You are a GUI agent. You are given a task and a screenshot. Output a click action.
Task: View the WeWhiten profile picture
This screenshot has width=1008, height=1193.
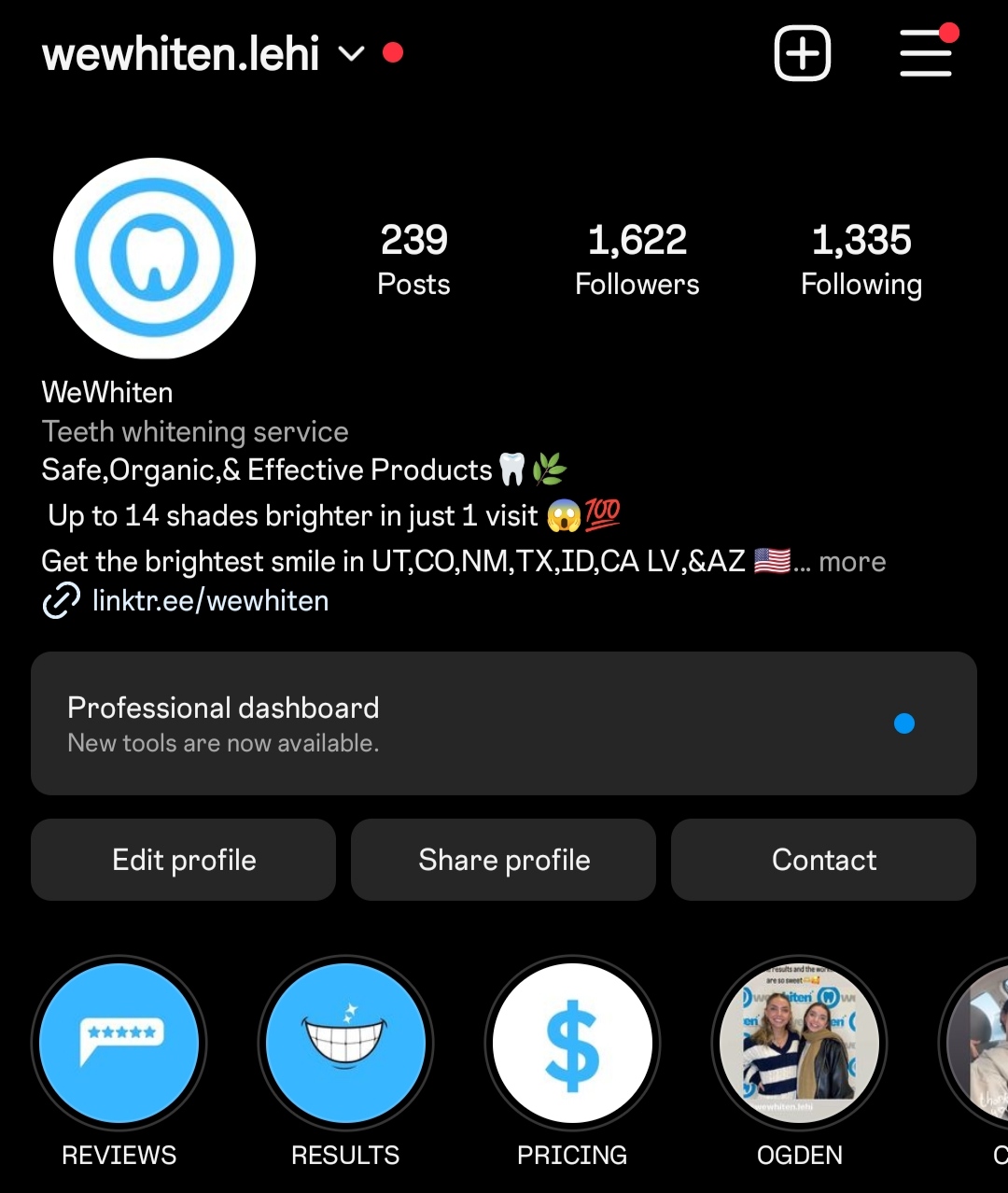pyautogui.click(x=154, y=259)
